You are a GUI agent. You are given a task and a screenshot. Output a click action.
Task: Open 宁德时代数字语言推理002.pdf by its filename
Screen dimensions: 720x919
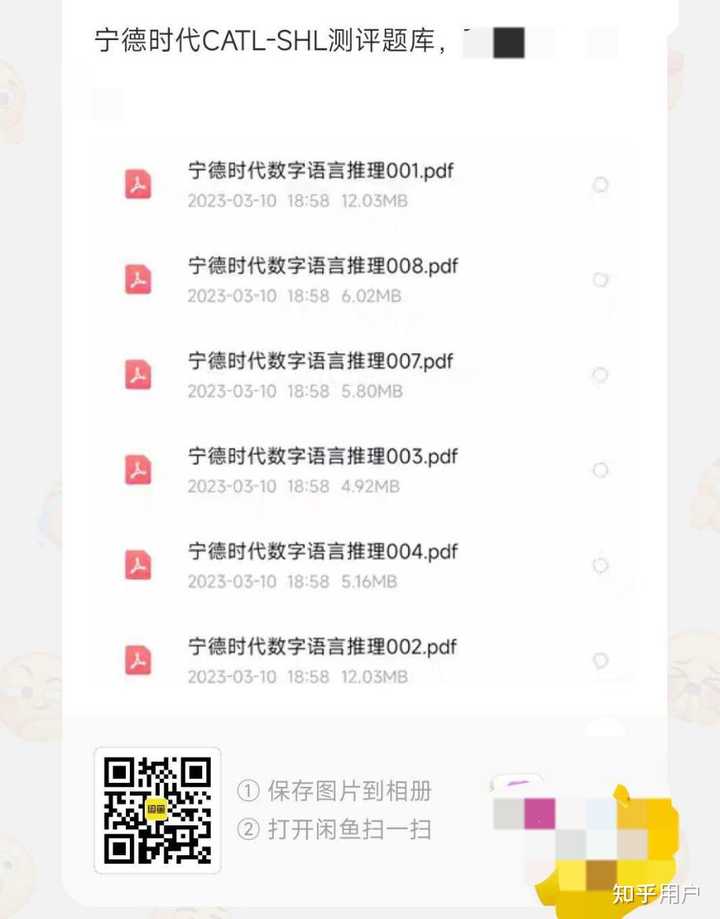click(322, 647)
